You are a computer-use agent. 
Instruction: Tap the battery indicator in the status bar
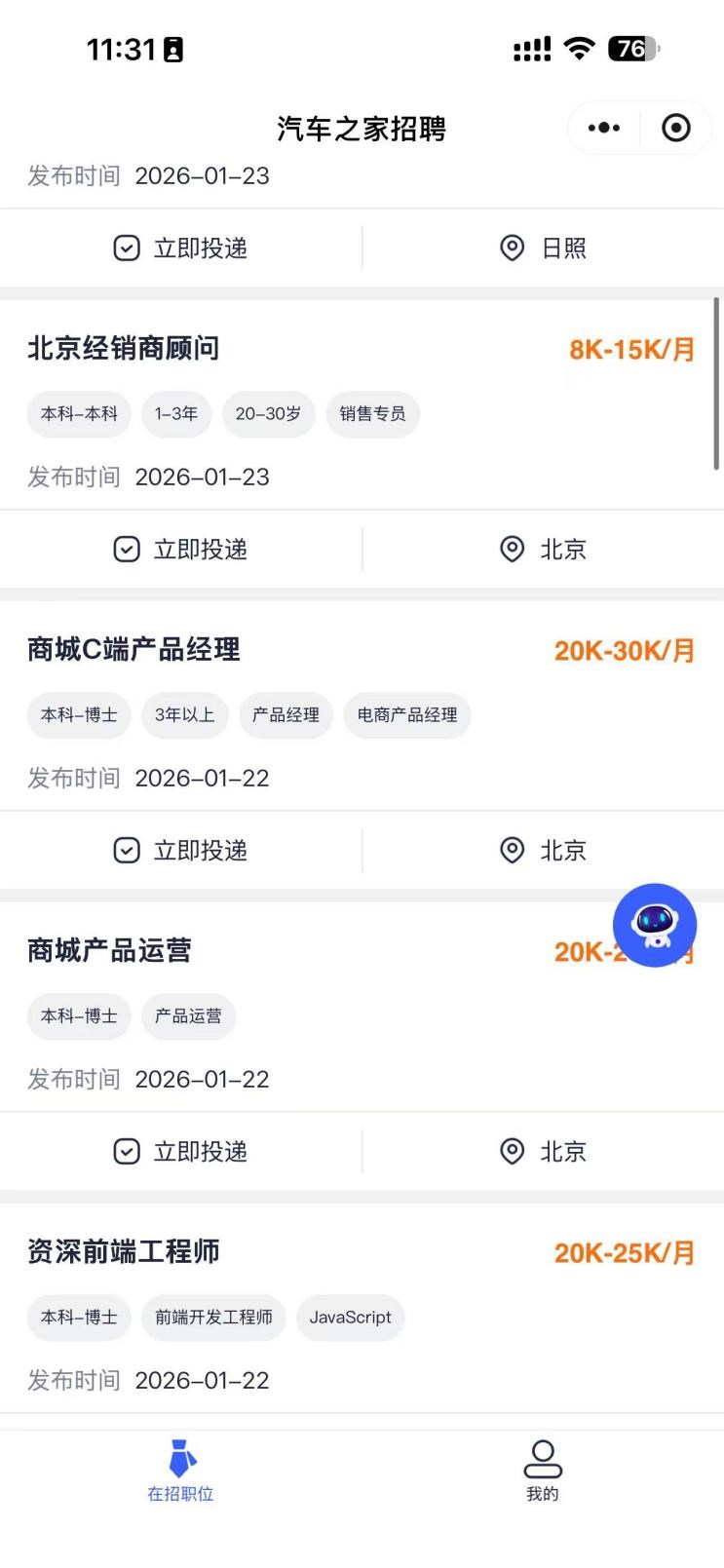[631, 49]
